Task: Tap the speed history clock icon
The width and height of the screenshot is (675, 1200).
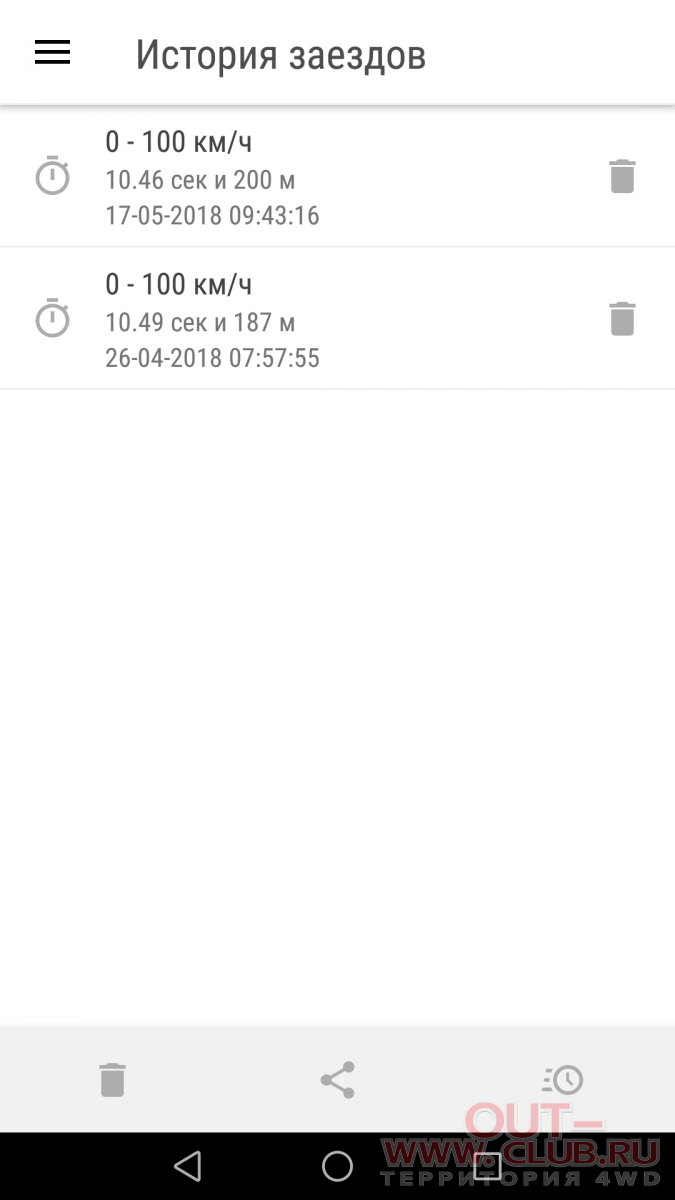Action: [563, 1080]
